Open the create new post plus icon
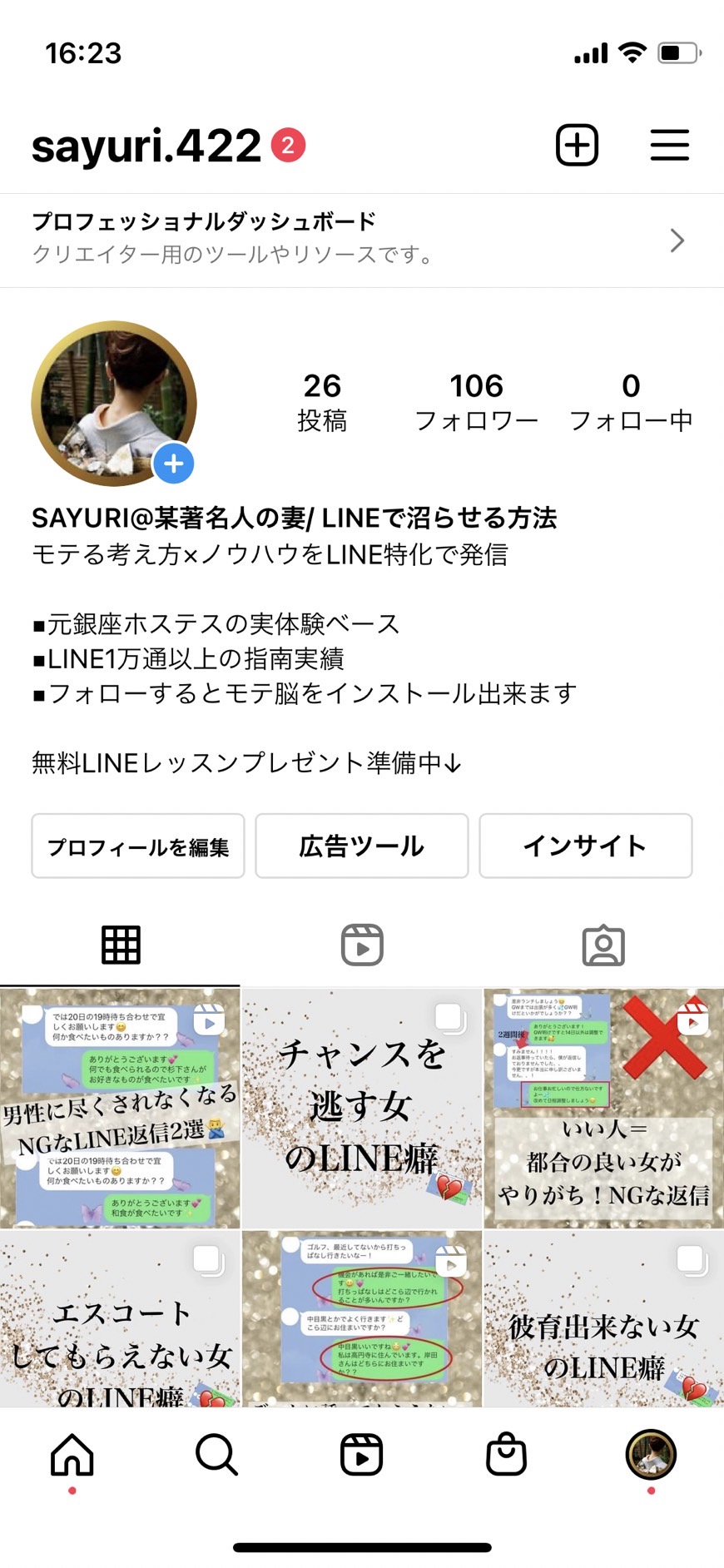 coord(577,146)
